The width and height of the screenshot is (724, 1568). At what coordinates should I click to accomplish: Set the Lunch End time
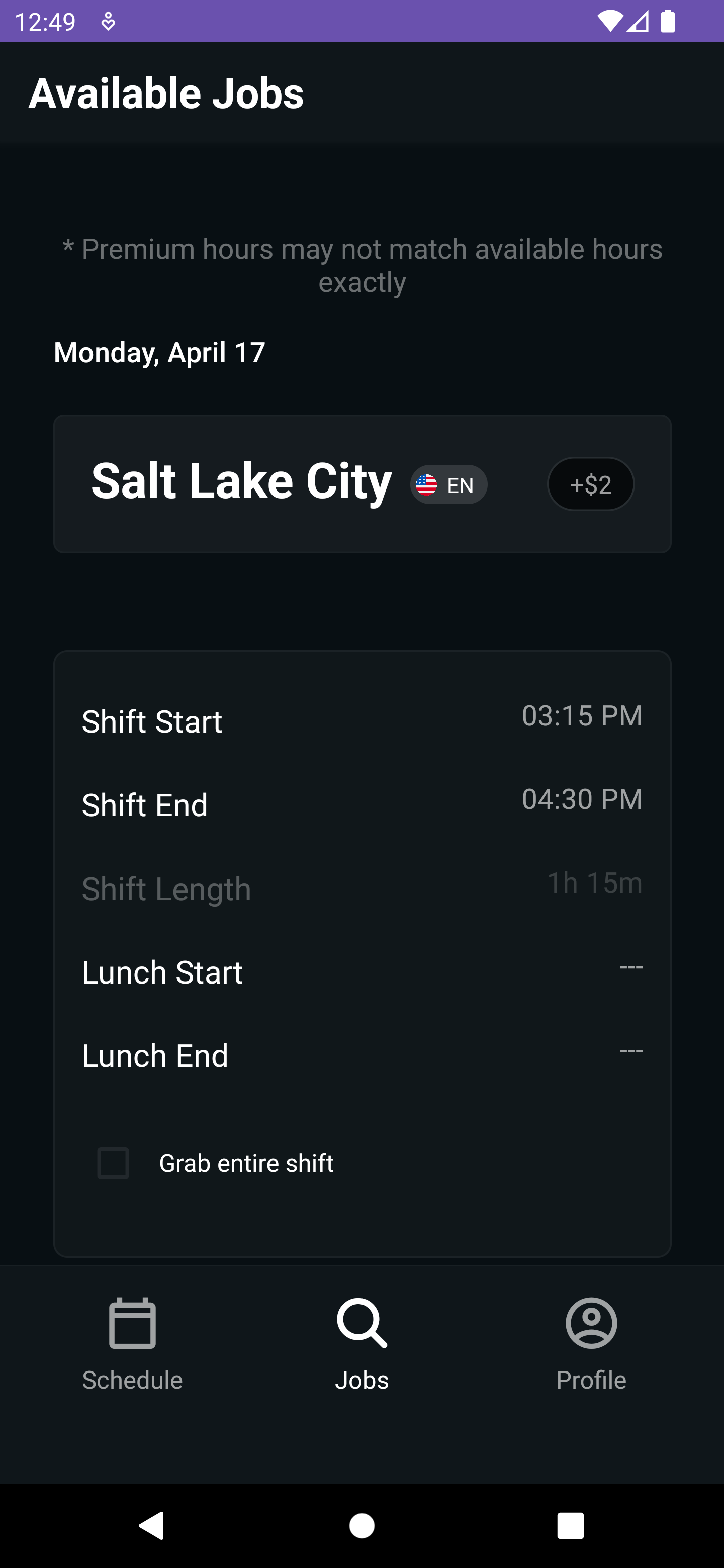tap(631, 1050)
